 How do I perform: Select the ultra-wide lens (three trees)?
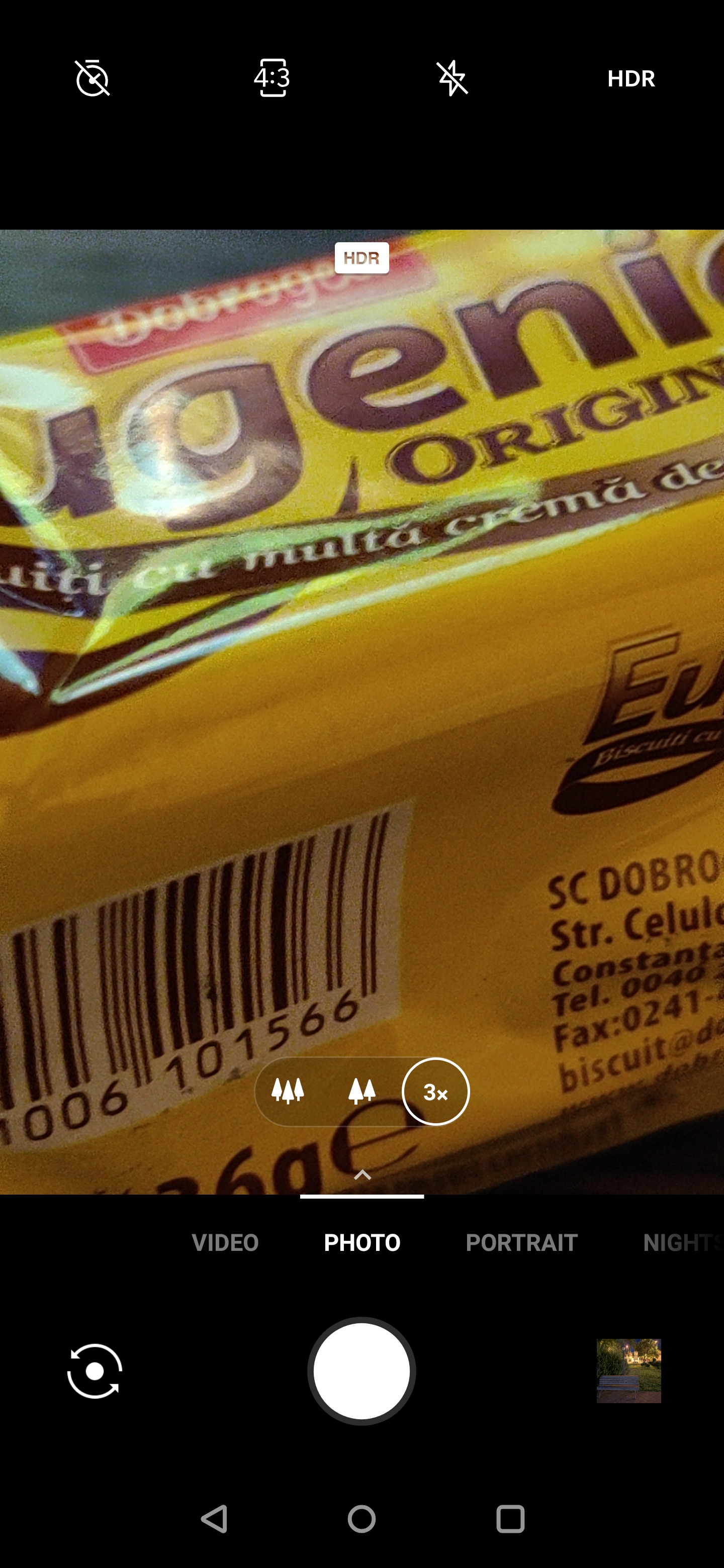click(288, 1092)
